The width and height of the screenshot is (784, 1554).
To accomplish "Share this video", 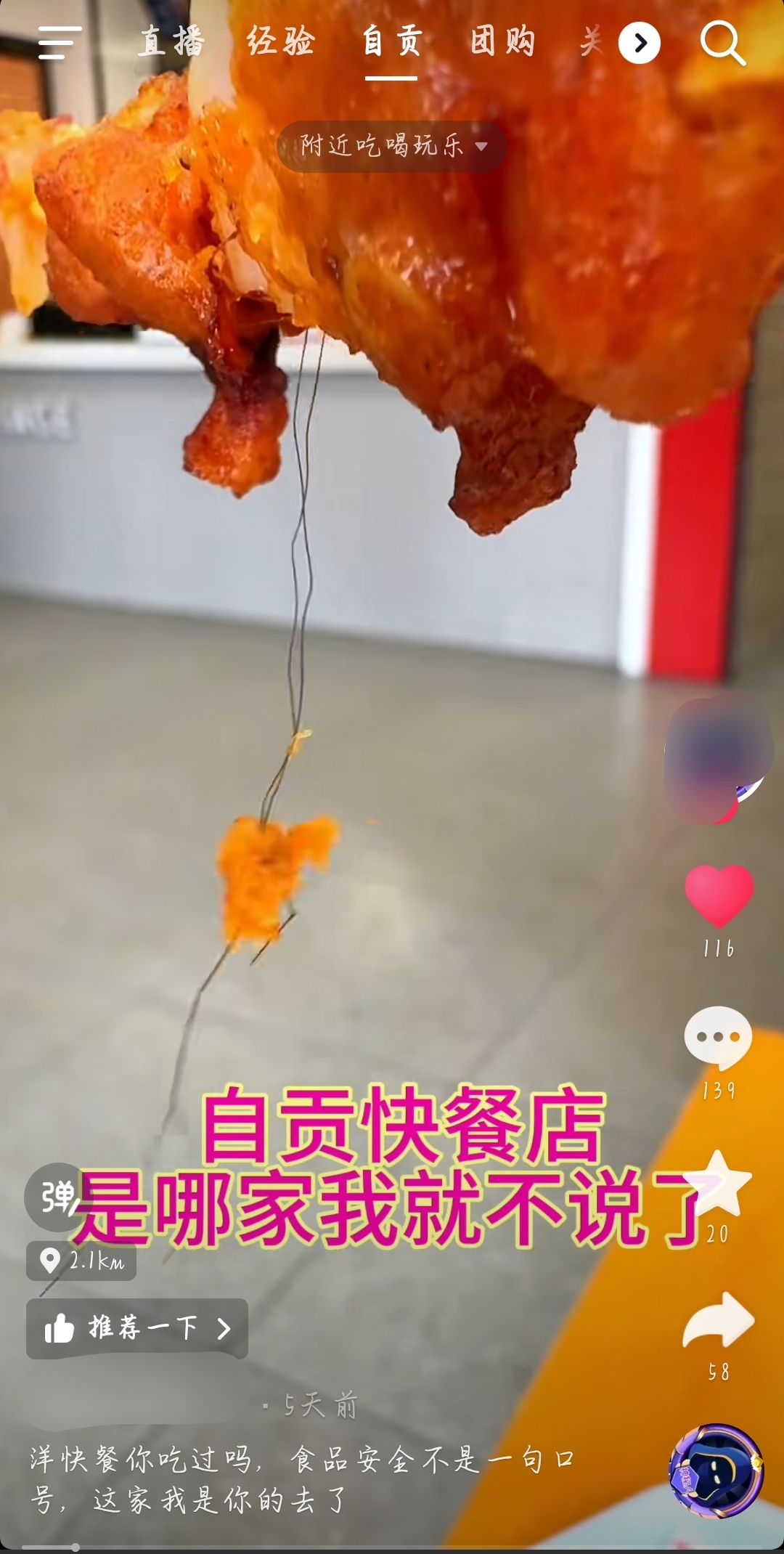I will click(x=719, y=1320).
